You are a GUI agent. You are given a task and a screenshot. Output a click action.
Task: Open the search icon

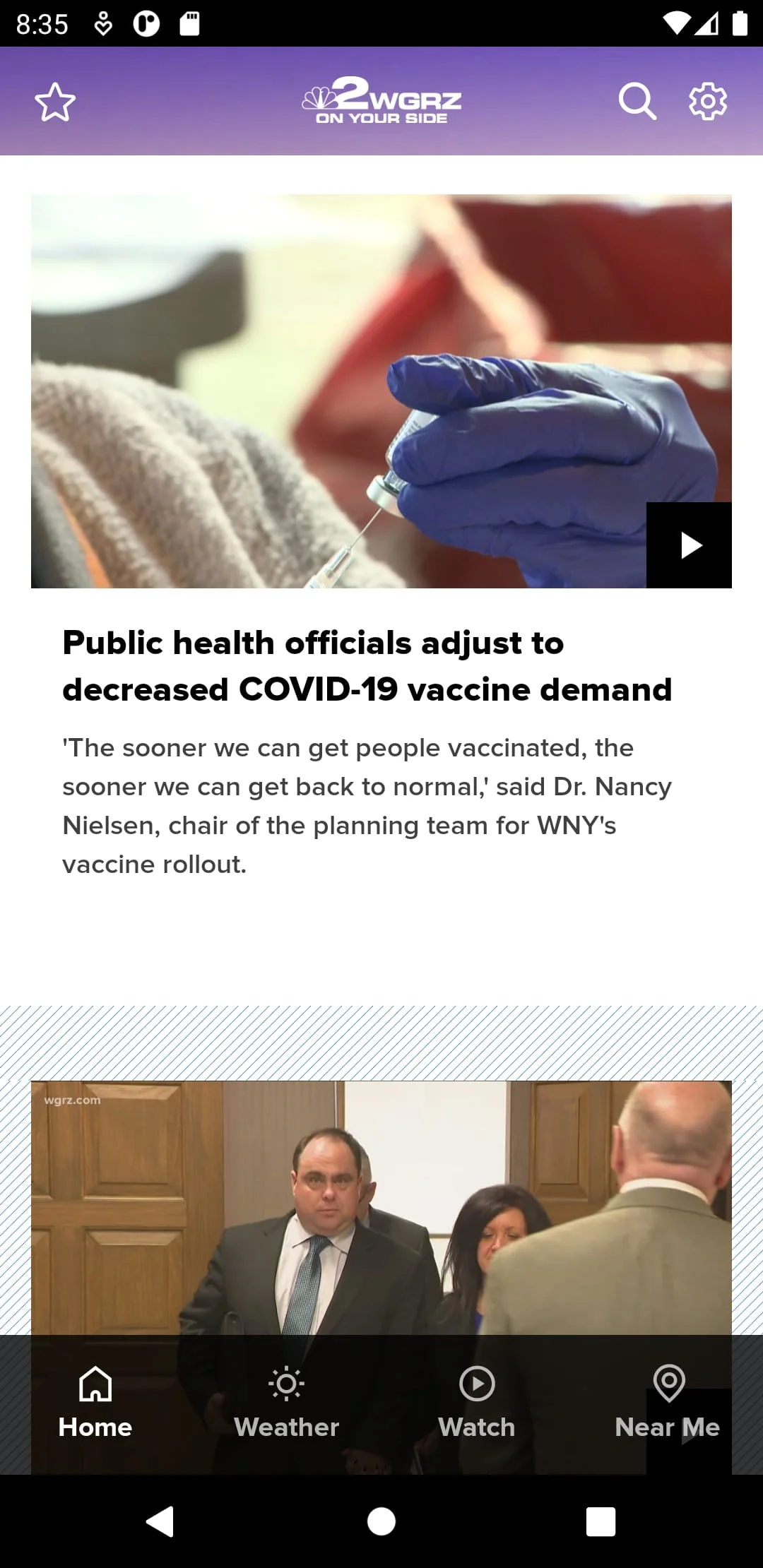tap(638, 101)
